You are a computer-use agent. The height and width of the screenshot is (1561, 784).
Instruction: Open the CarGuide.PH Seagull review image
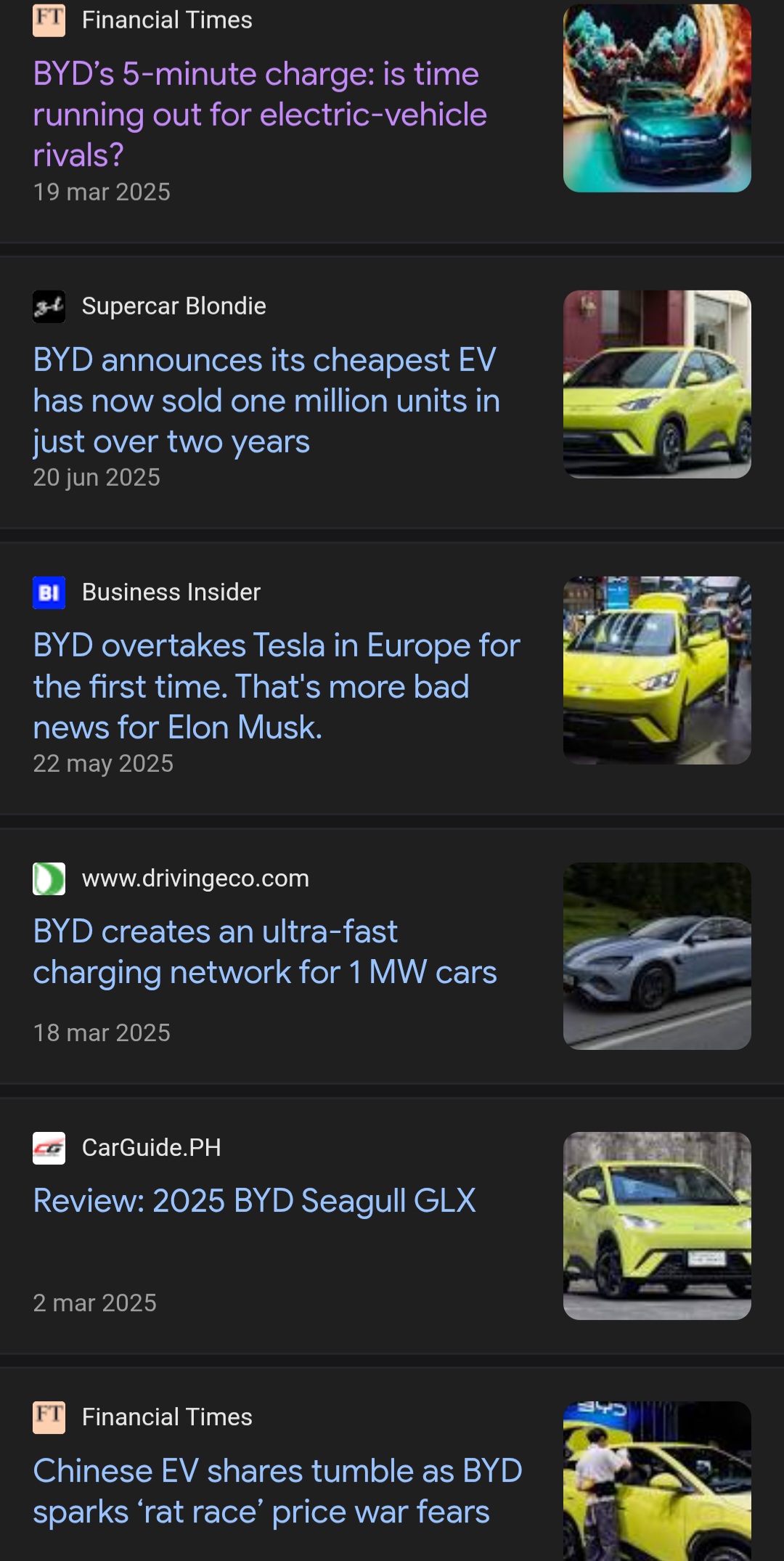[x=657, y=1226]
